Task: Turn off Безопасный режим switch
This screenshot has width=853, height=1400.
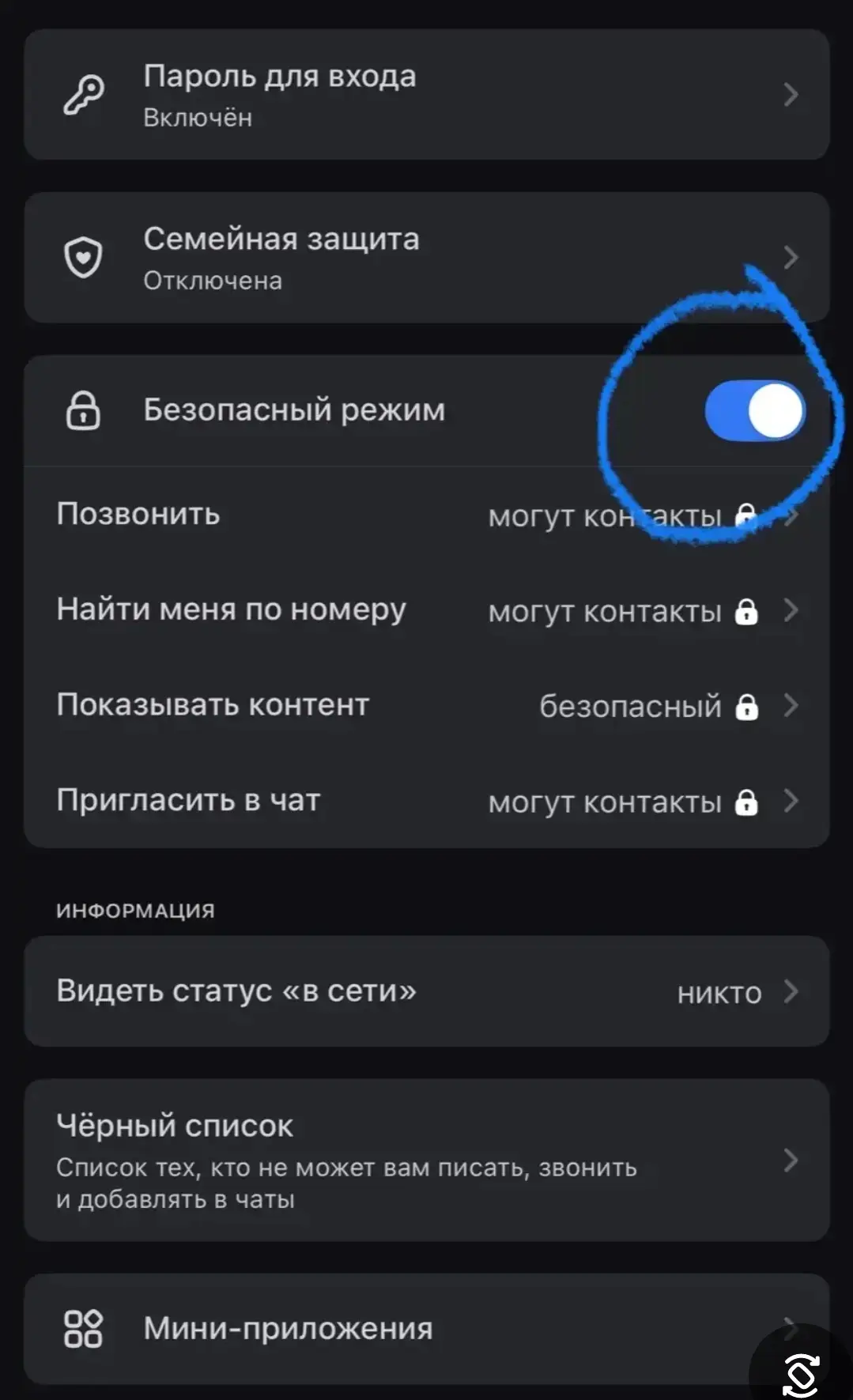Action: point(754,410)
